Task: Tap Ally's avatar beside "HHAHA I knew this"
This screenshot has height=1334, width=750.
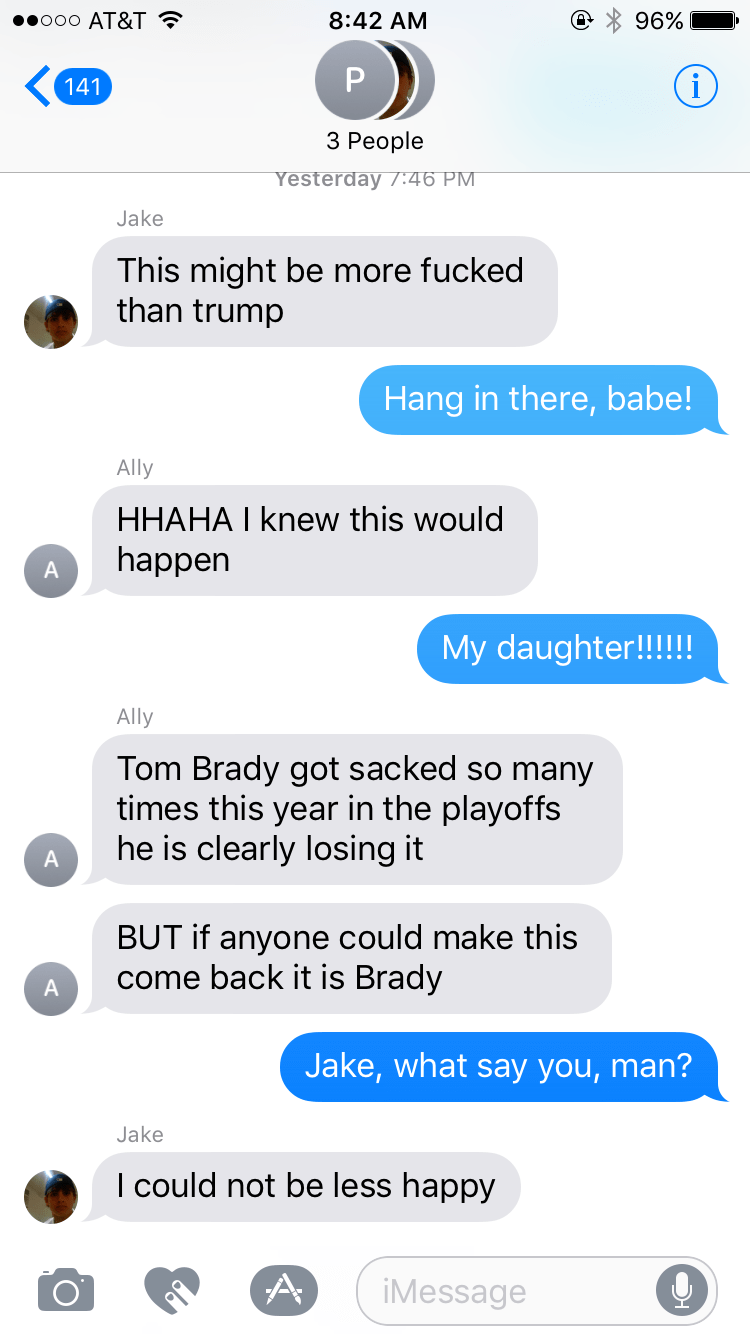Action: click(51, 571)
